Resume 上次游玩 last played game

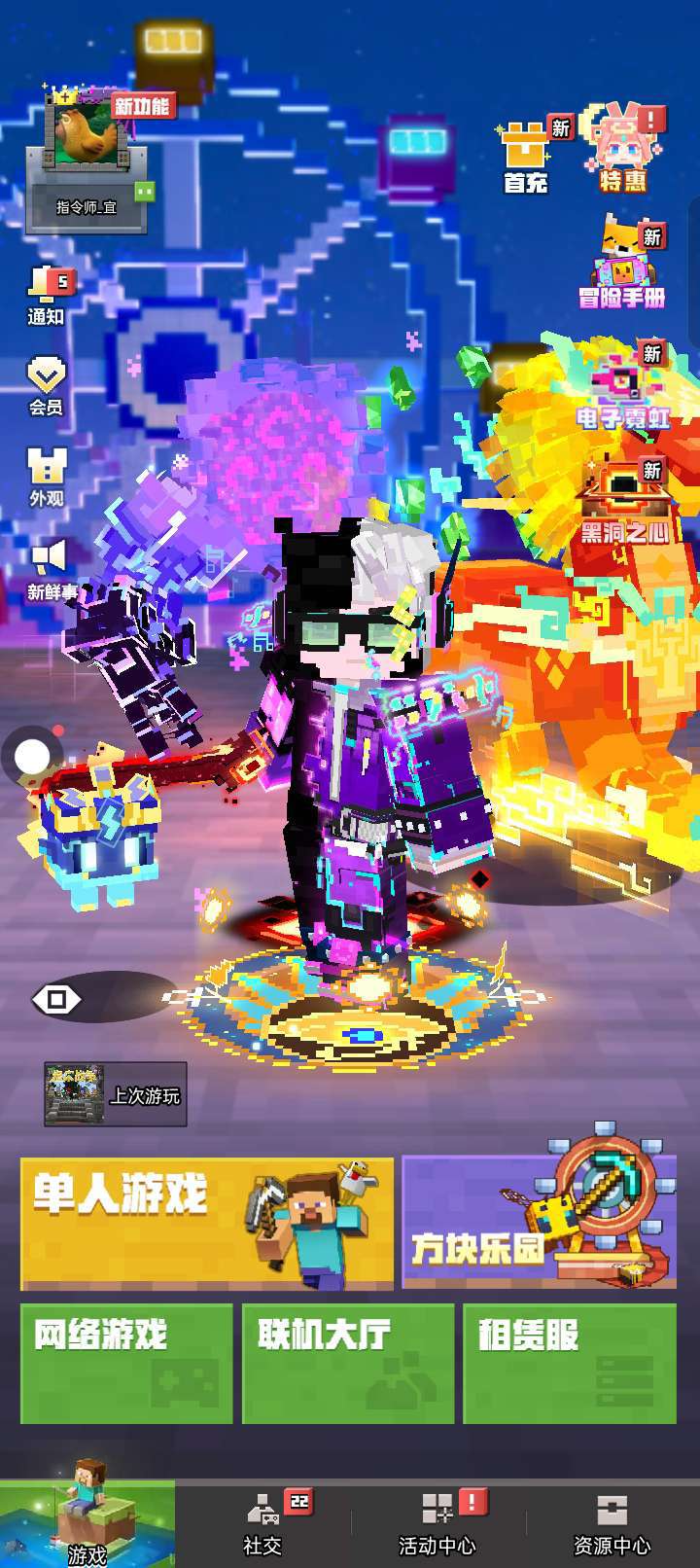(x=115, y=1094)
